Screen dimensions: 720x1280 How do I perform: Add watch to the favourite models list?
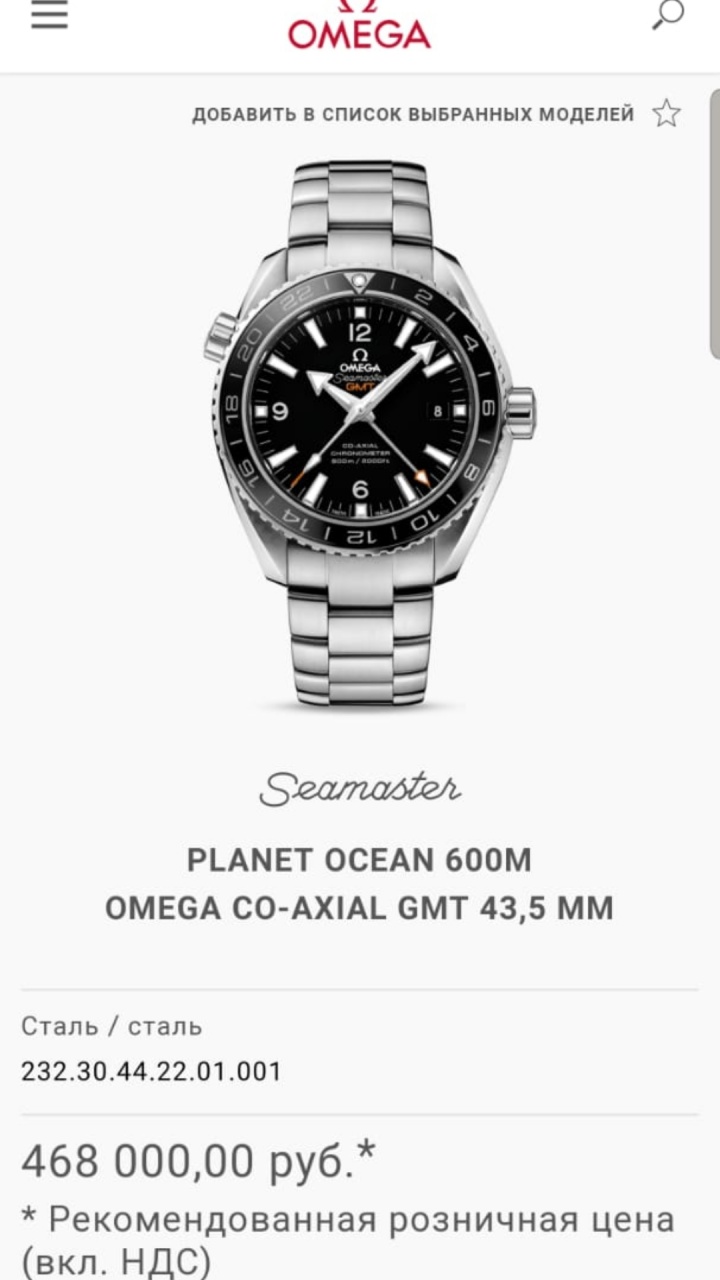point(666,114)
